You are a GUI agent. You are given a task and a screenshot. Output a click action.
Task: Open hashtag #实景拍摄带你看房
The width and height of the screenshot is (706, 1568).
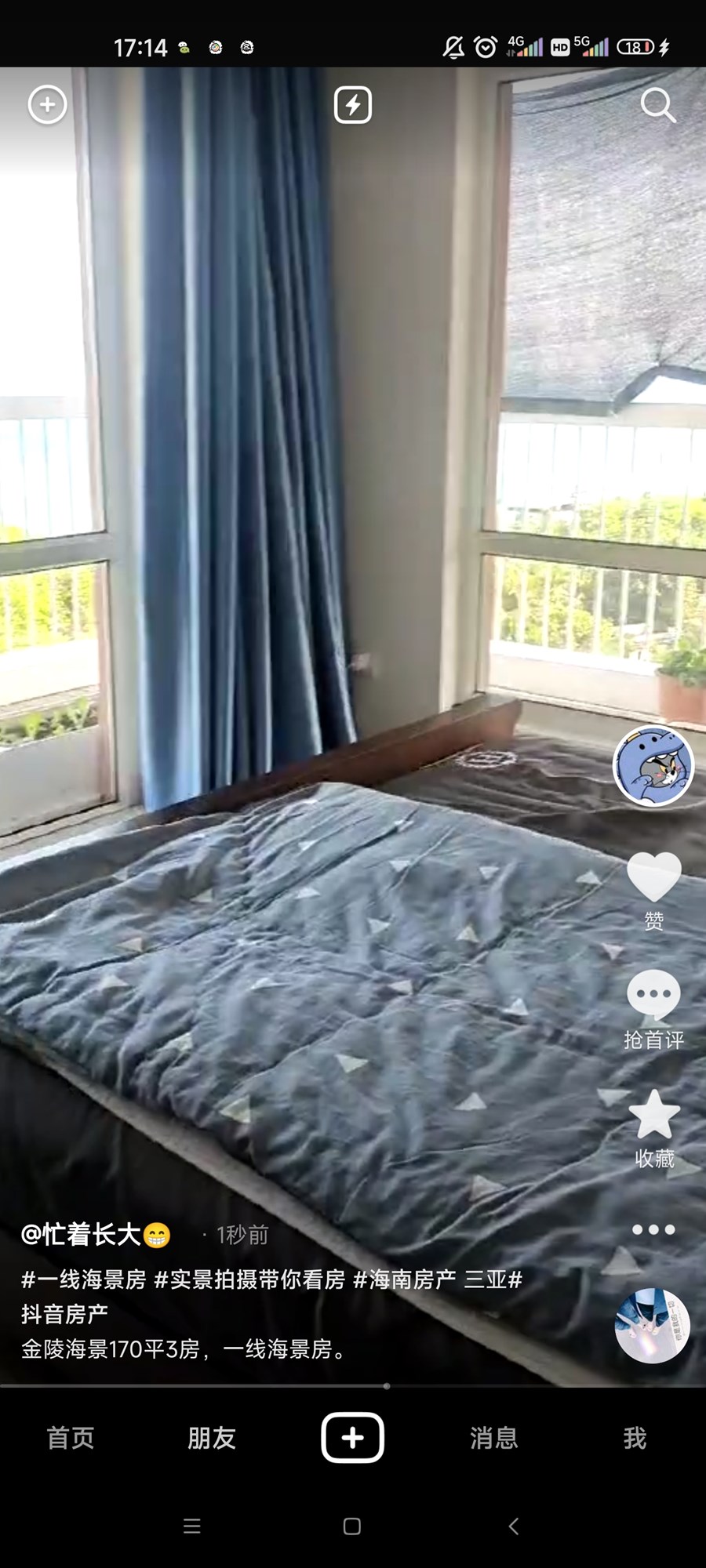(x=249, y=1279)
